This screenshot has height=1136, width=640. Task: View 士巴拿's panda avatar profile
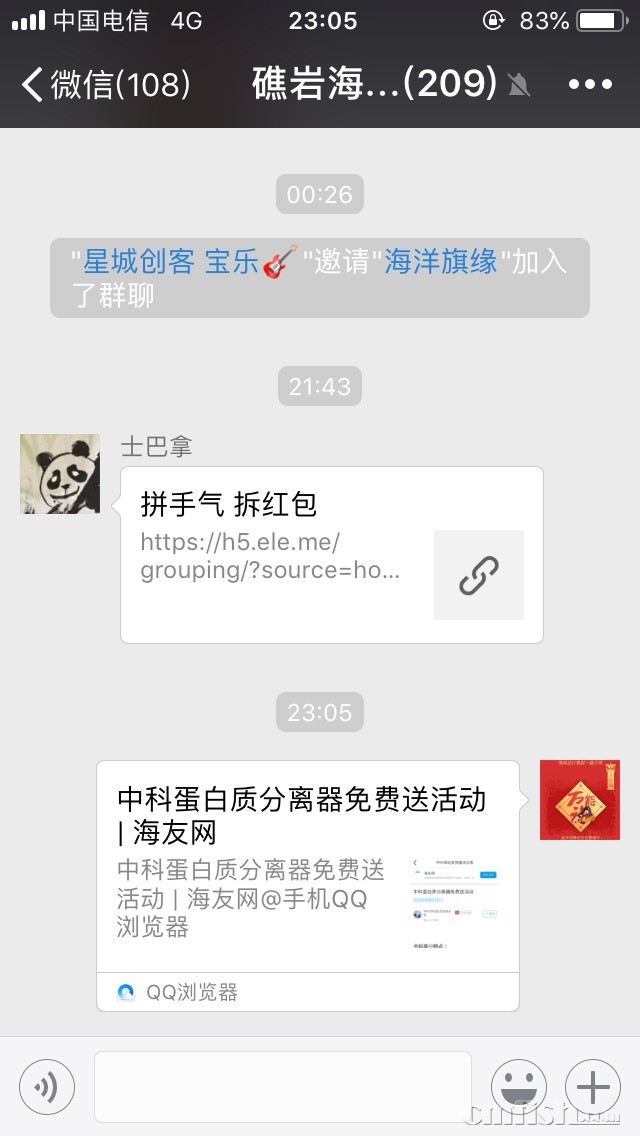coord(60,474)
